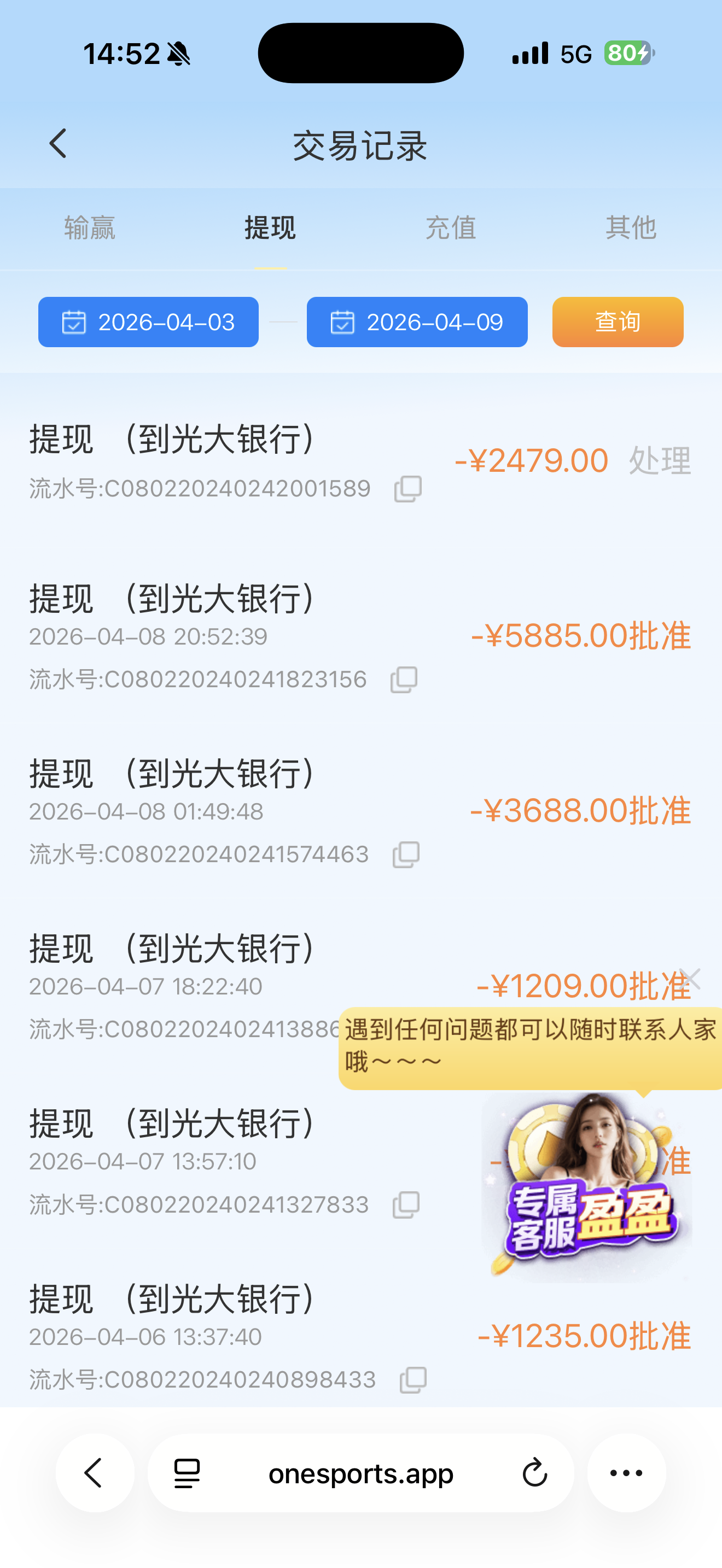Go back from the 交易记录 page
The height and width of the screenshot is (1568, 722).
tap(58, 144)
